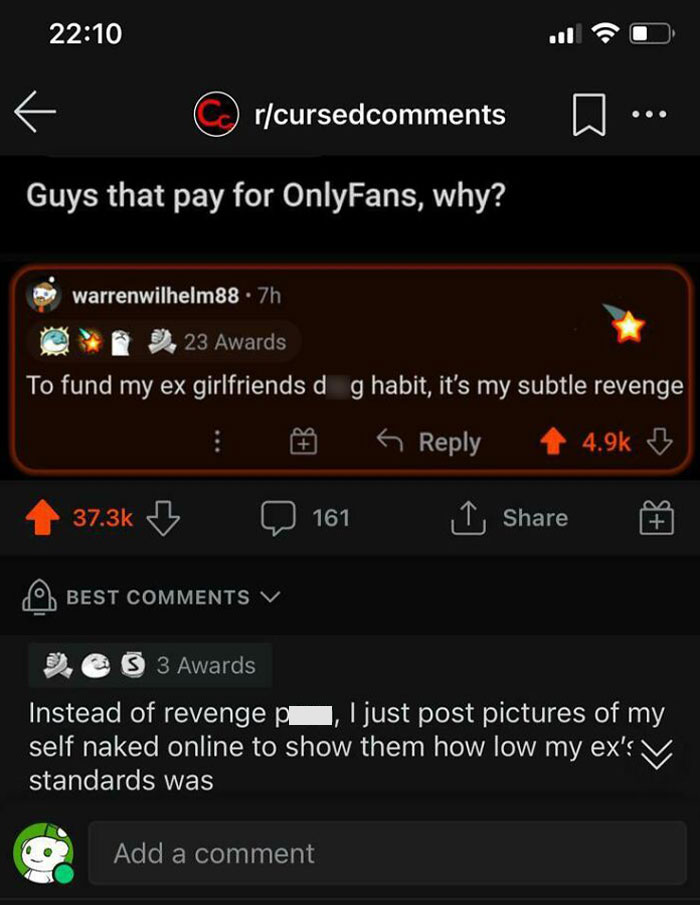This screenshot has height=905, width=700.
Task: Give an award to warrenwilhelm88's comment
Action: pyautogui.click(x=303, y=442)
